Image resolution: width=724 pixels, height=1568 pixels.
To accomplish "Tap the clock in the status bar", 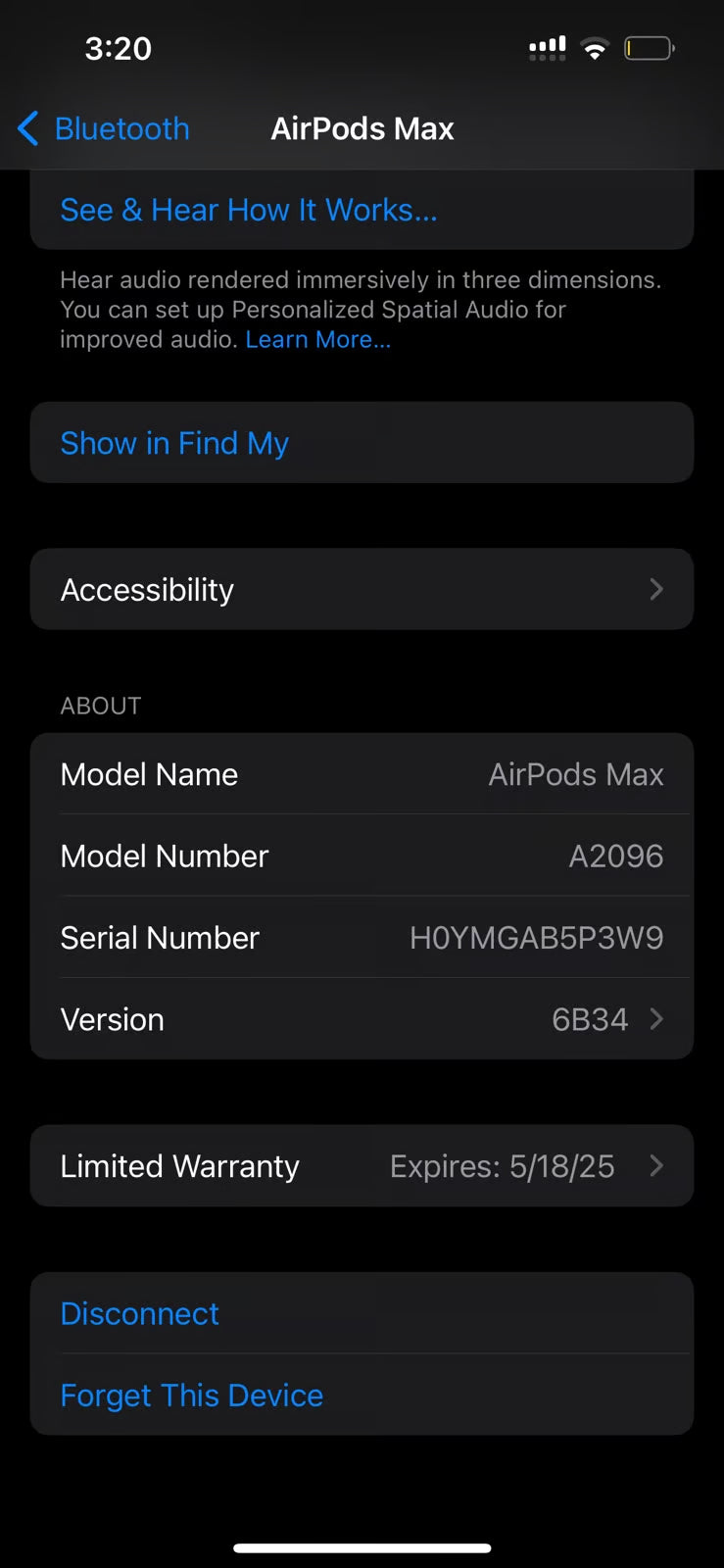I will [x=118, y=47].
